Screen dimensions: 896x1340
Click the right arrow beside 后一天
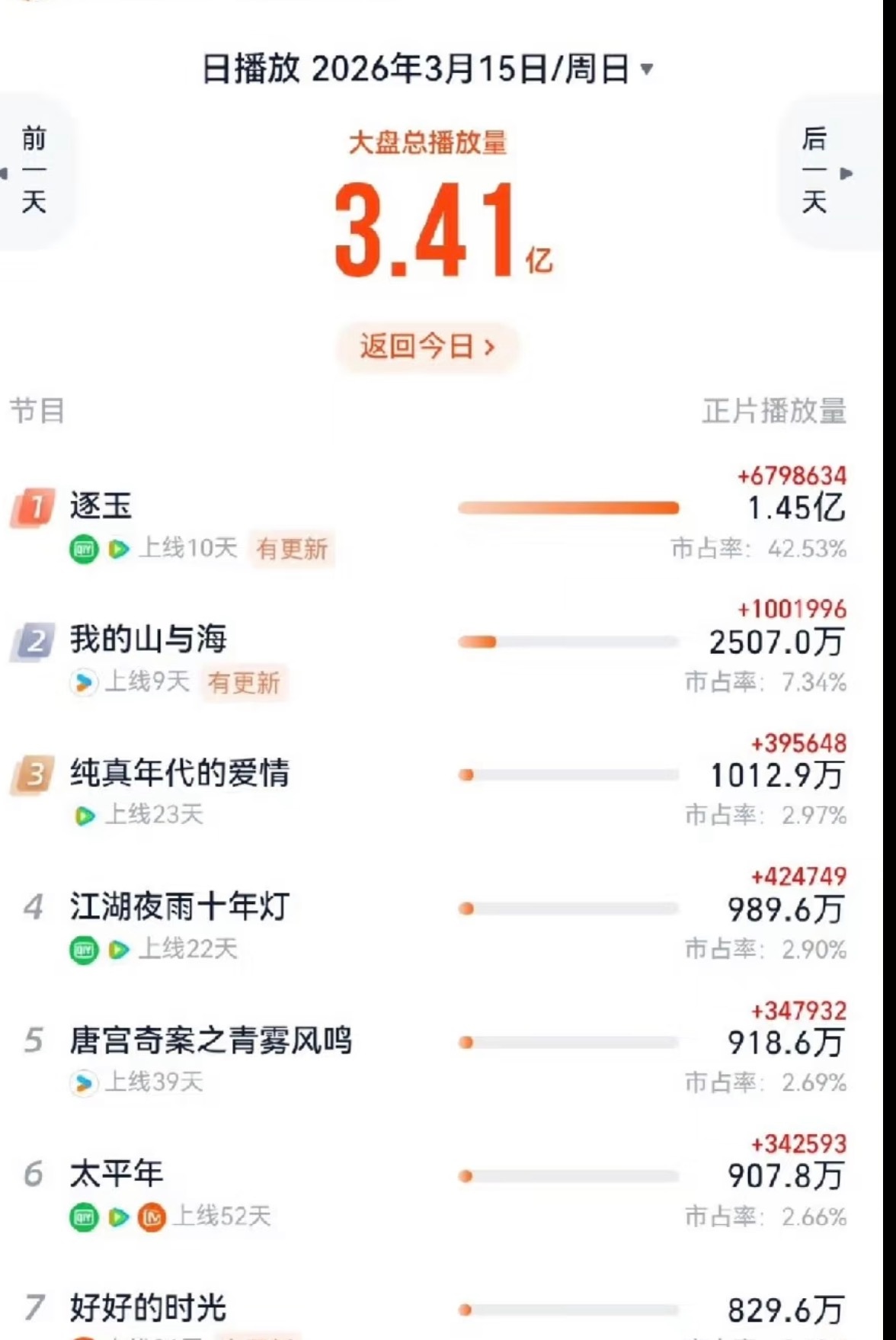(x=846, y=174)
